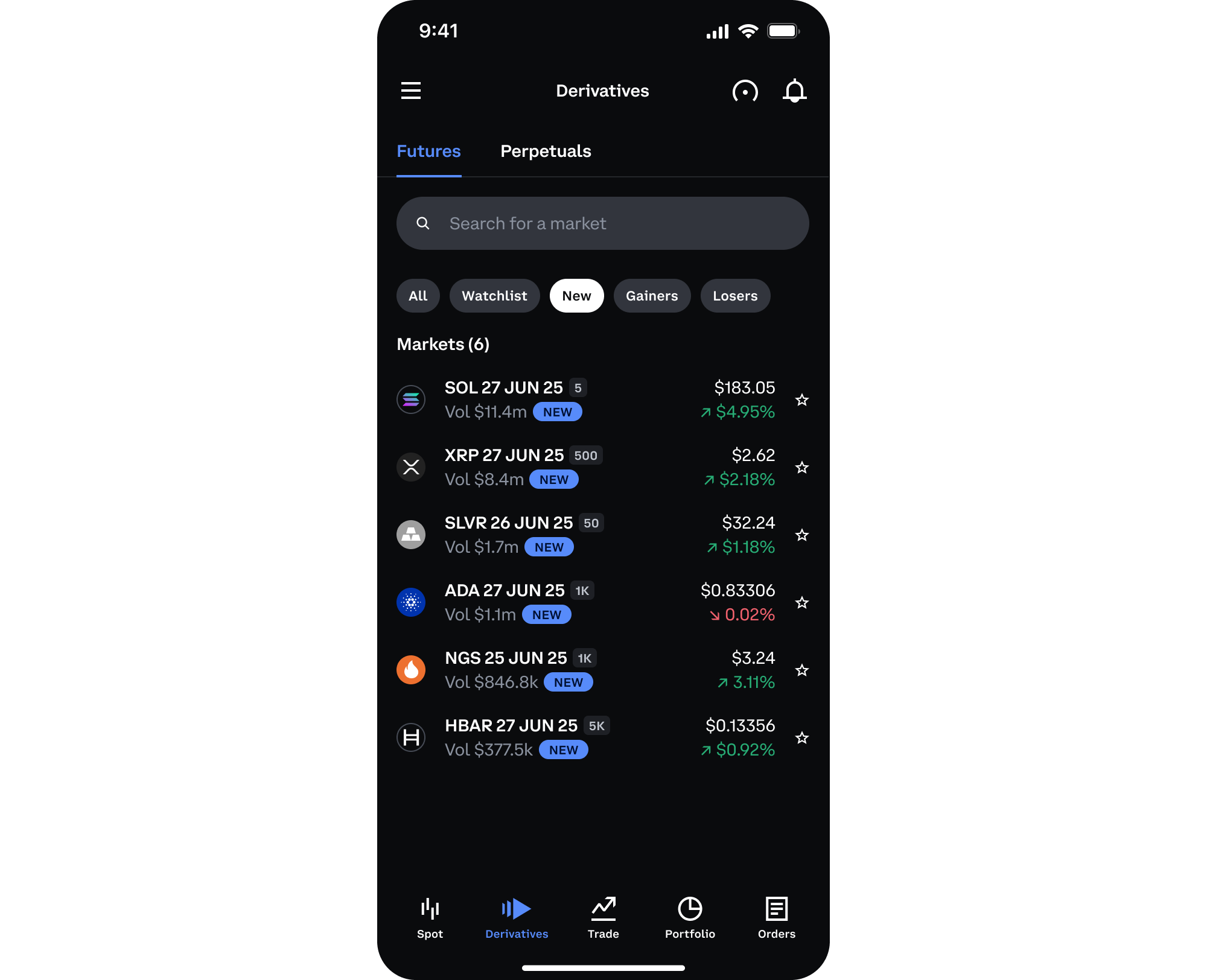Switch to the Perpetuals tab

(x=546, y=151)
